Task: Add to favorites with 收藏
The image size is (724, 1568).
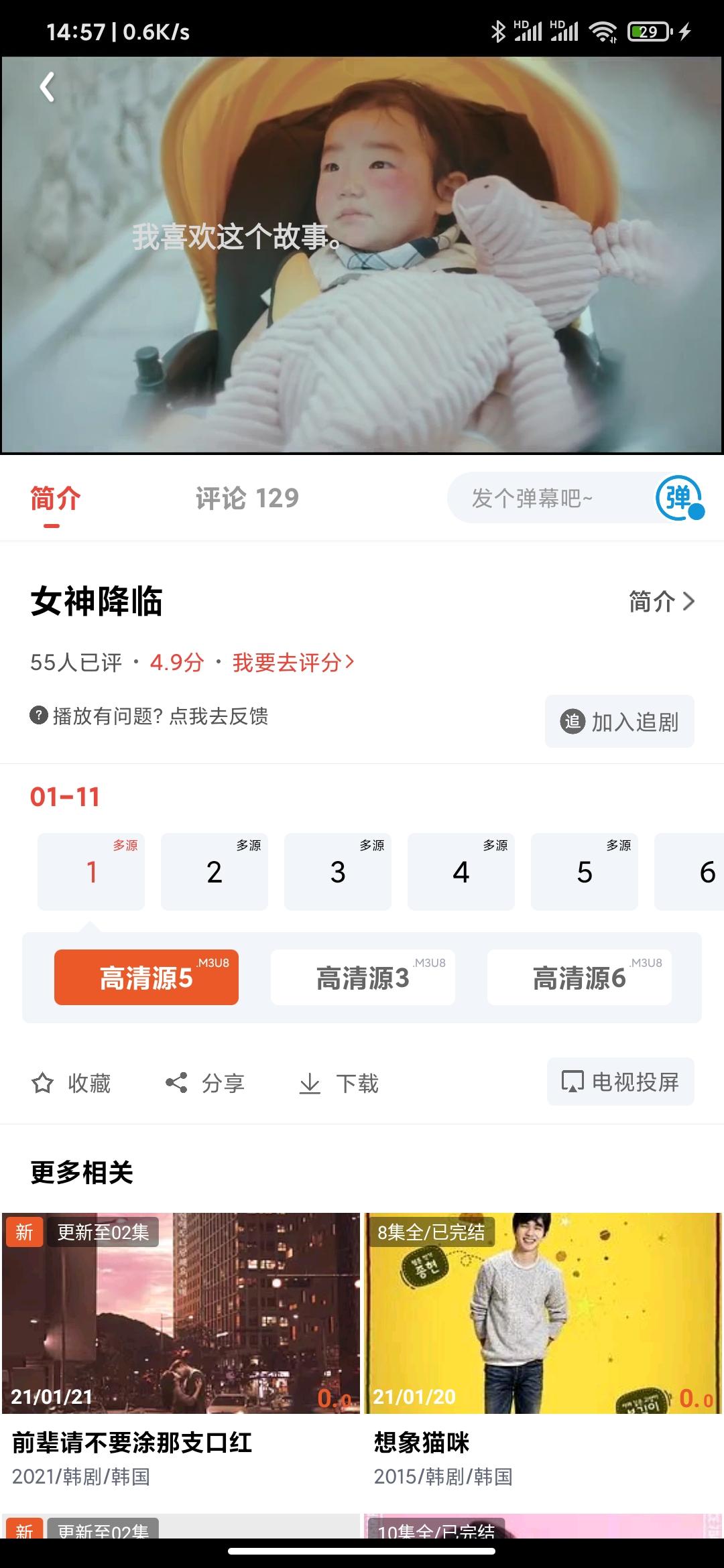Action: [71, 1083]
